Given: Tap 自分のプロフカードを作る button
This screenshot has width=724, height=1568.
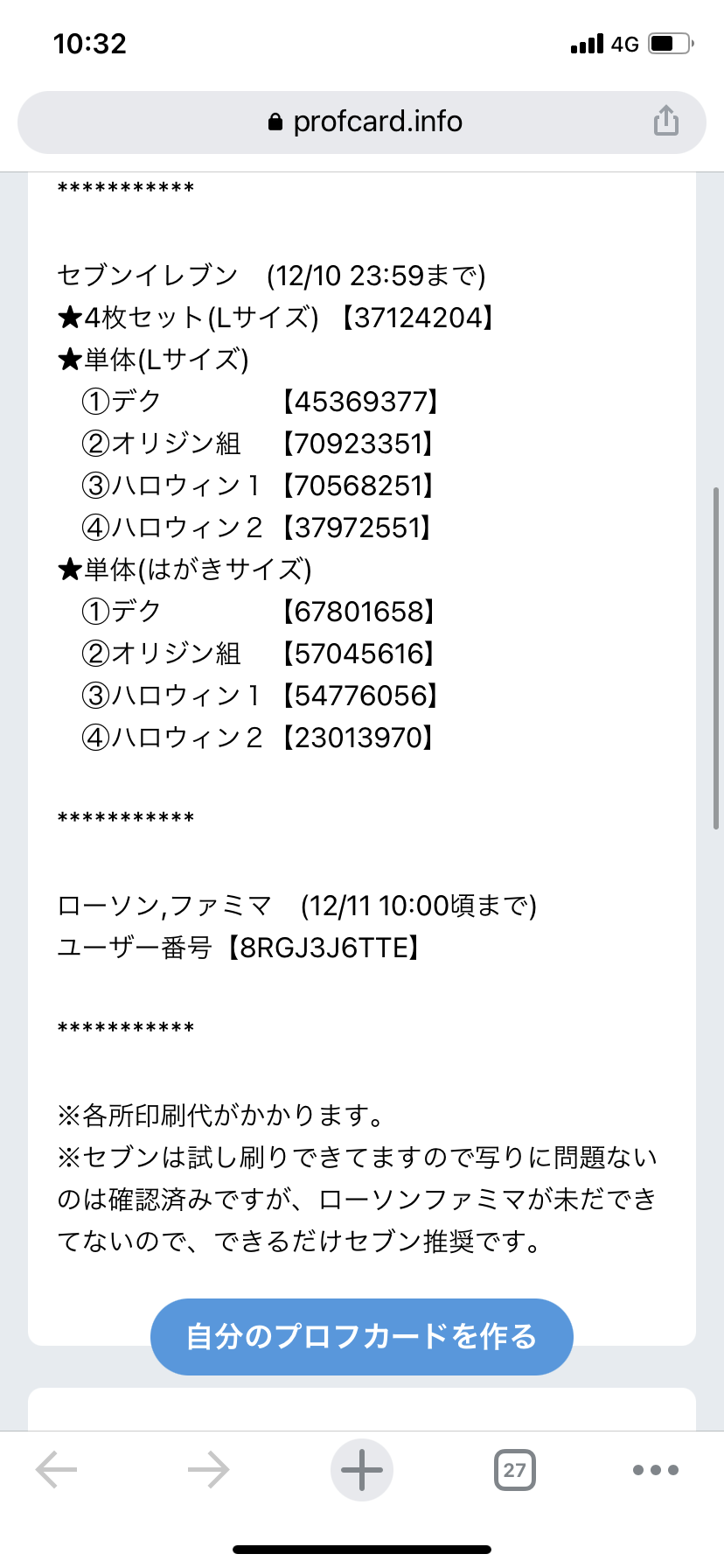Looking at the screenshot, I should coord(362,1336).
